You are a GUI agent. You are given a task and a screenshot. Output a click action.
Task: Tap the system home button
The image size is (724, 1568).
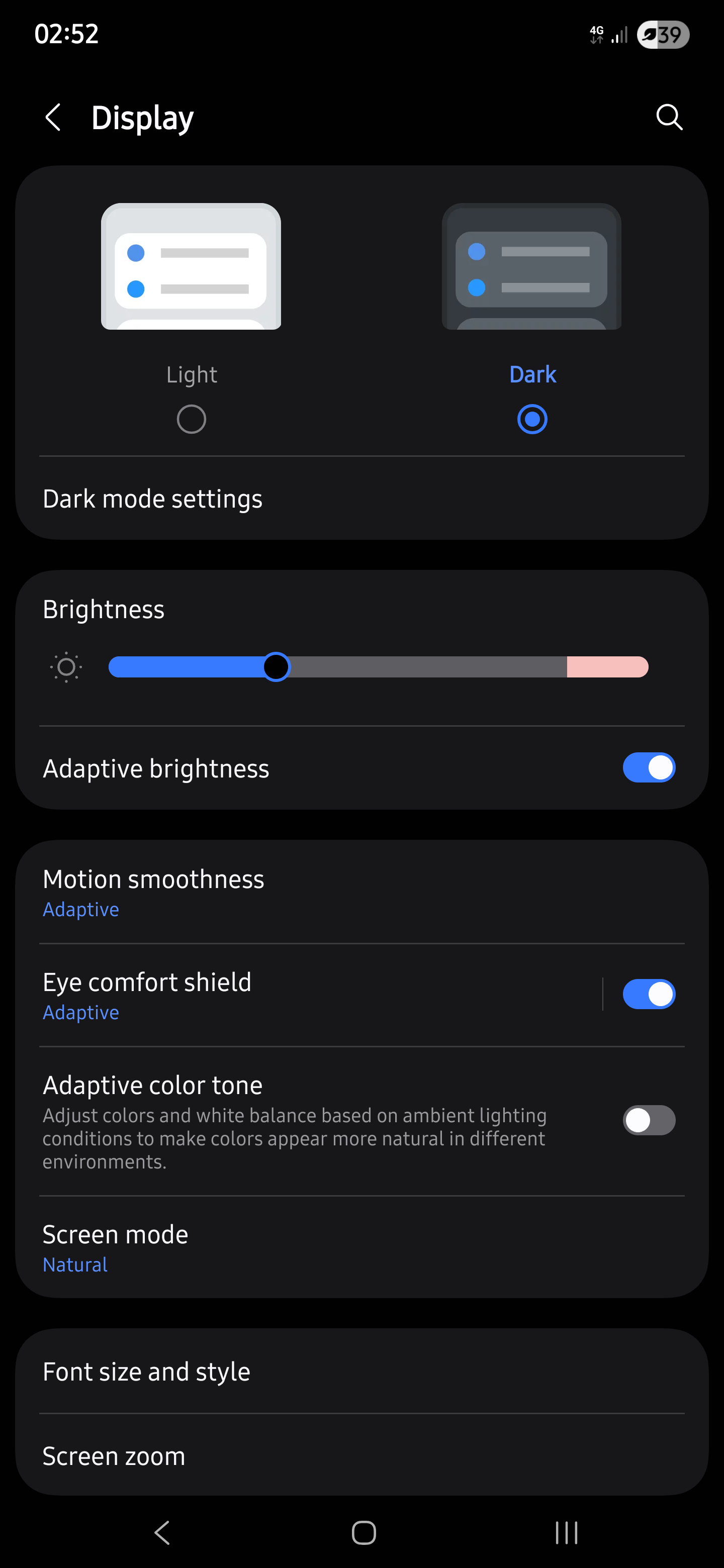[364, 1532]
